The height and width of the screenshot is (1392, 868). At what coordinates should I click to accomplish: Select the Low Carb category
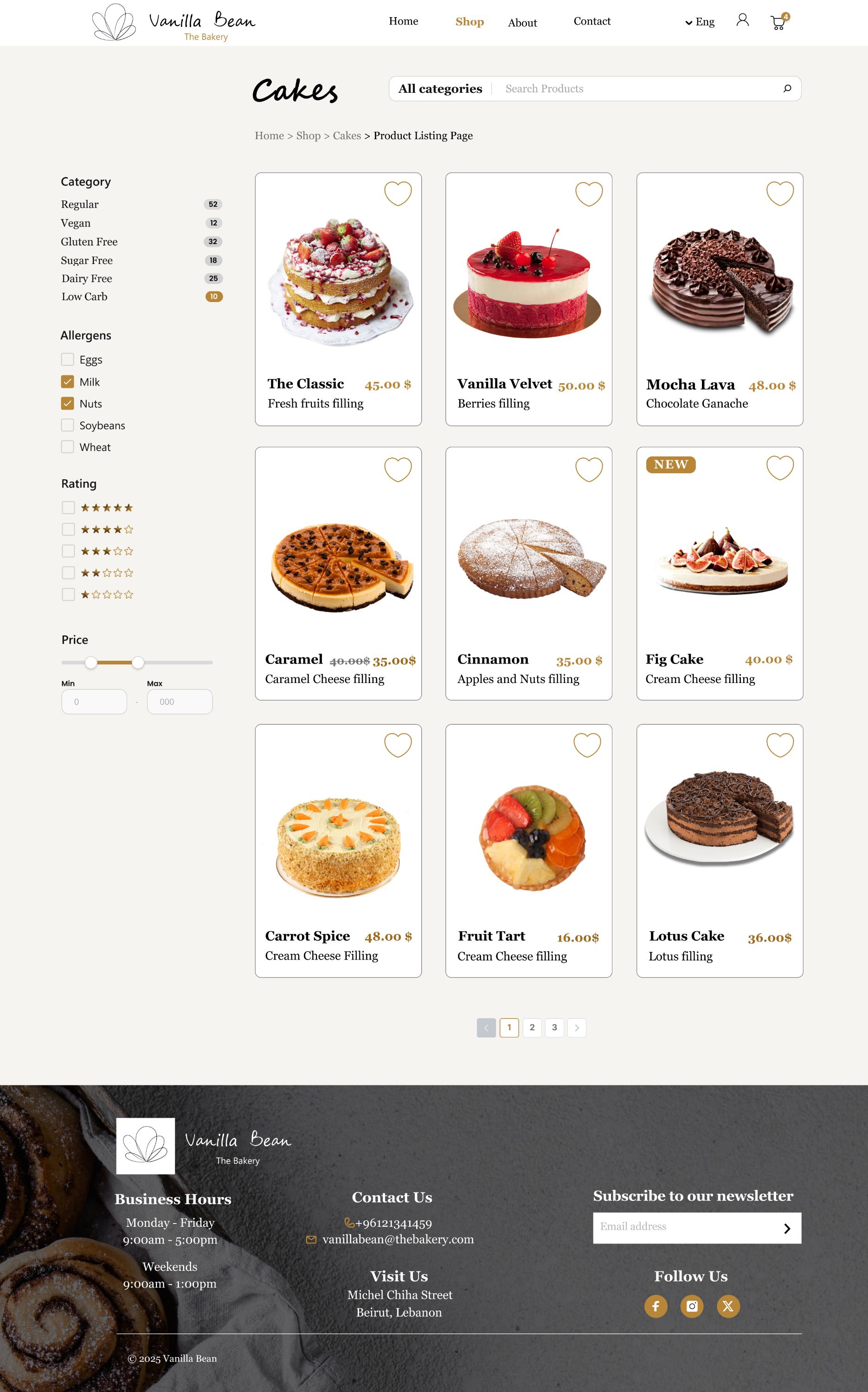tap(84, 297)
